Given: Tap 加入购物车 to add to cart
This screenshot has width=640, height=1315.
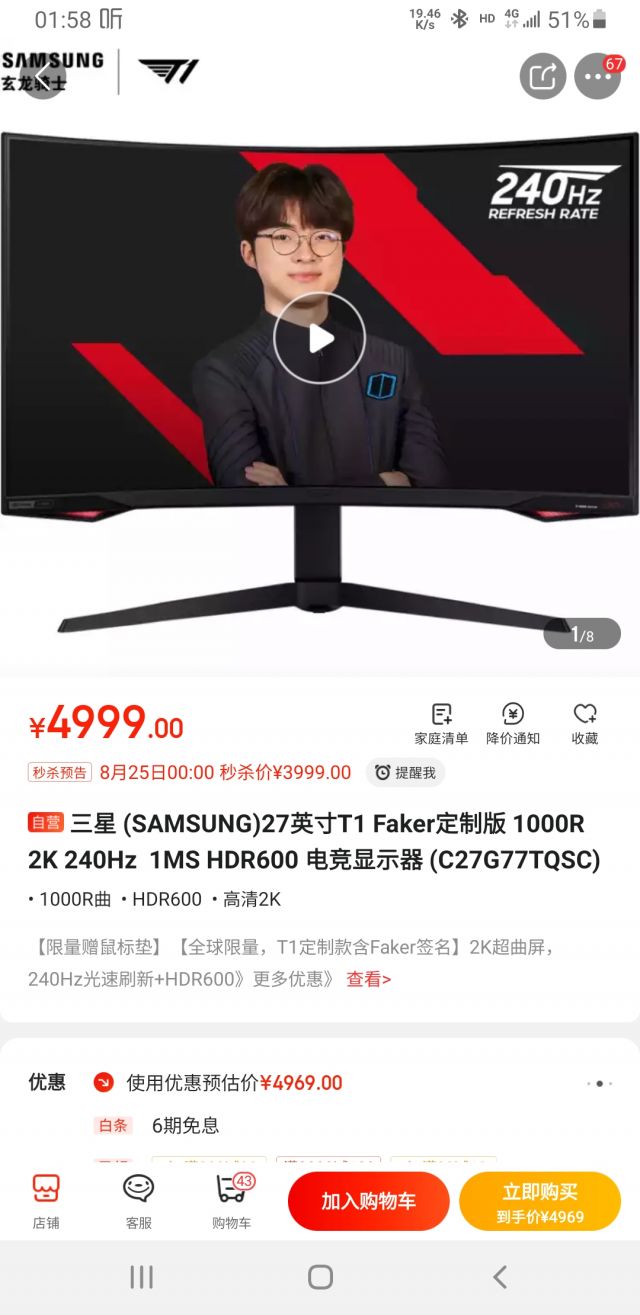Looking at the screenshot, I should (368, 1201).
